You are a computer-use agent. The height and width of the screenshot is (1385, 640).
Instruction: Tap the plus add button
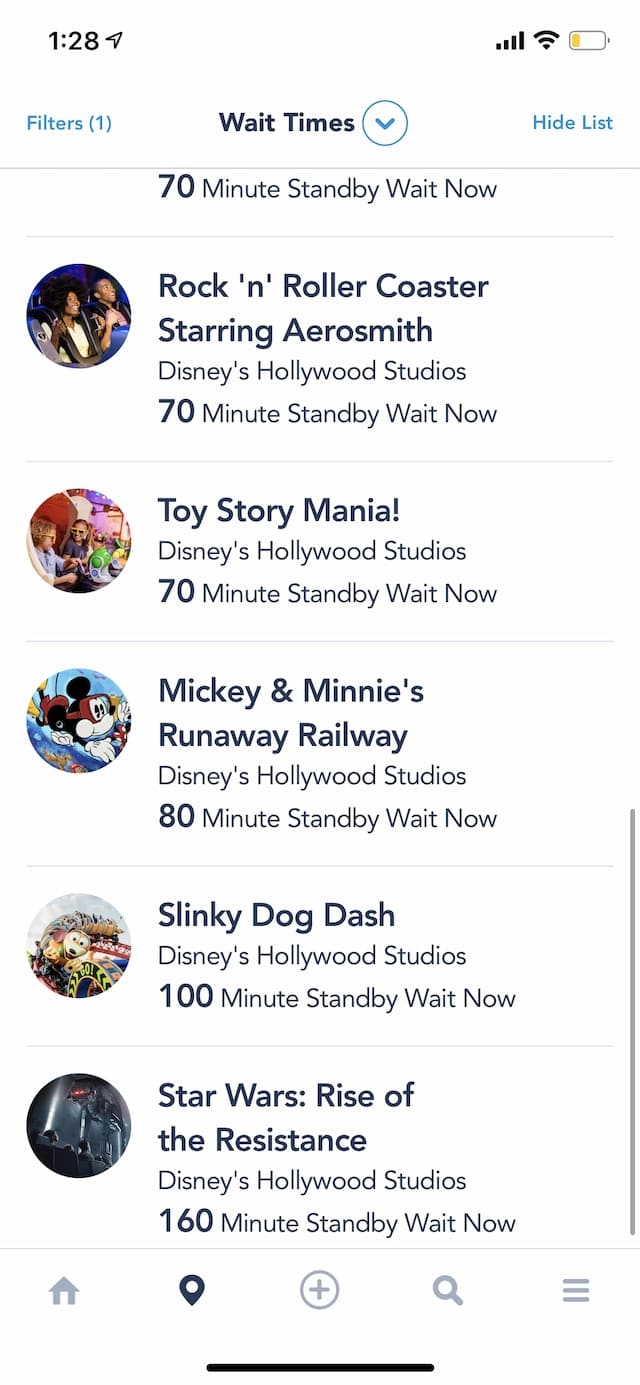click(320, 1291)
